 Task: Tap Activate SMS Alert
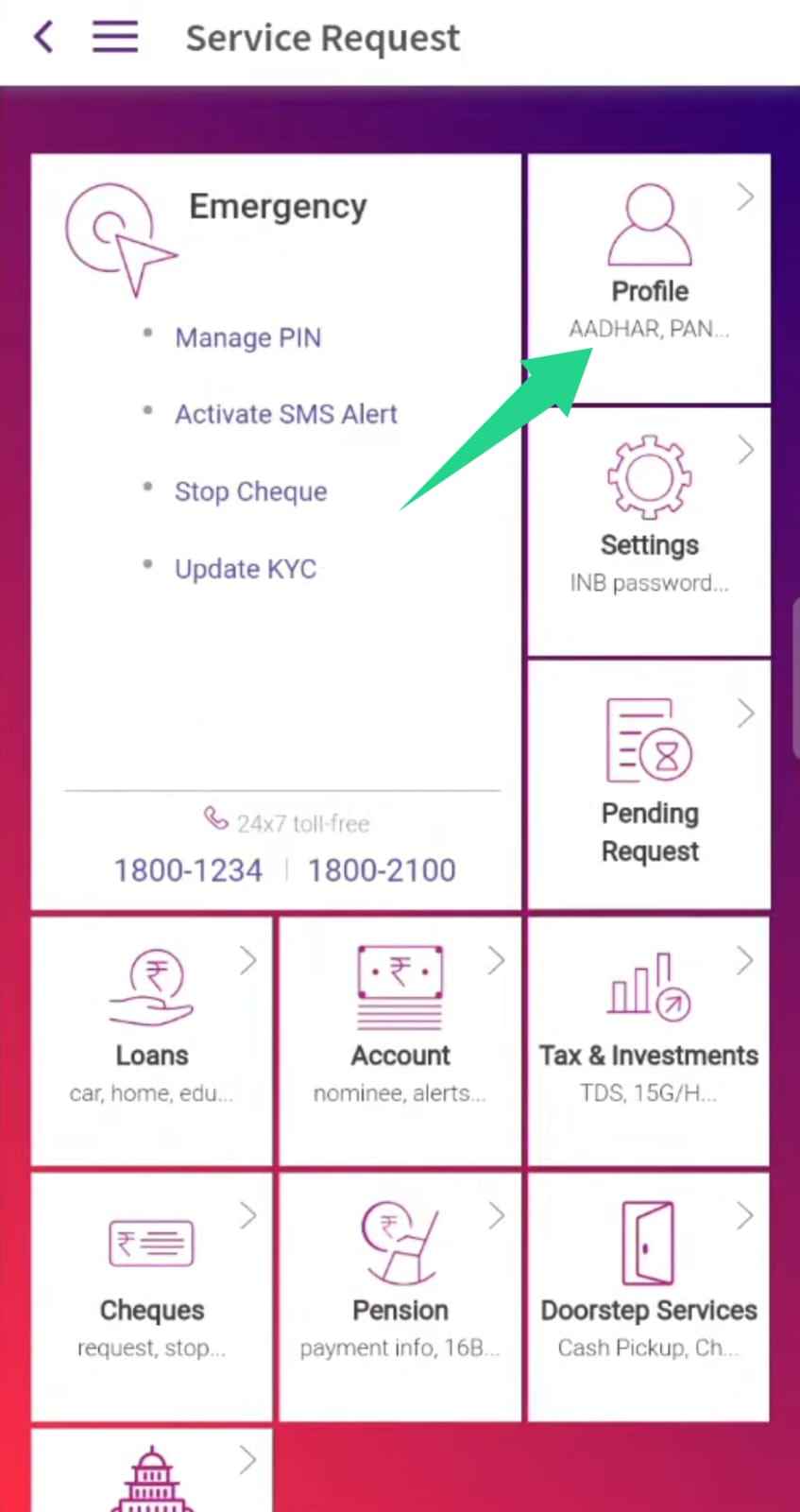click(285, 414)
